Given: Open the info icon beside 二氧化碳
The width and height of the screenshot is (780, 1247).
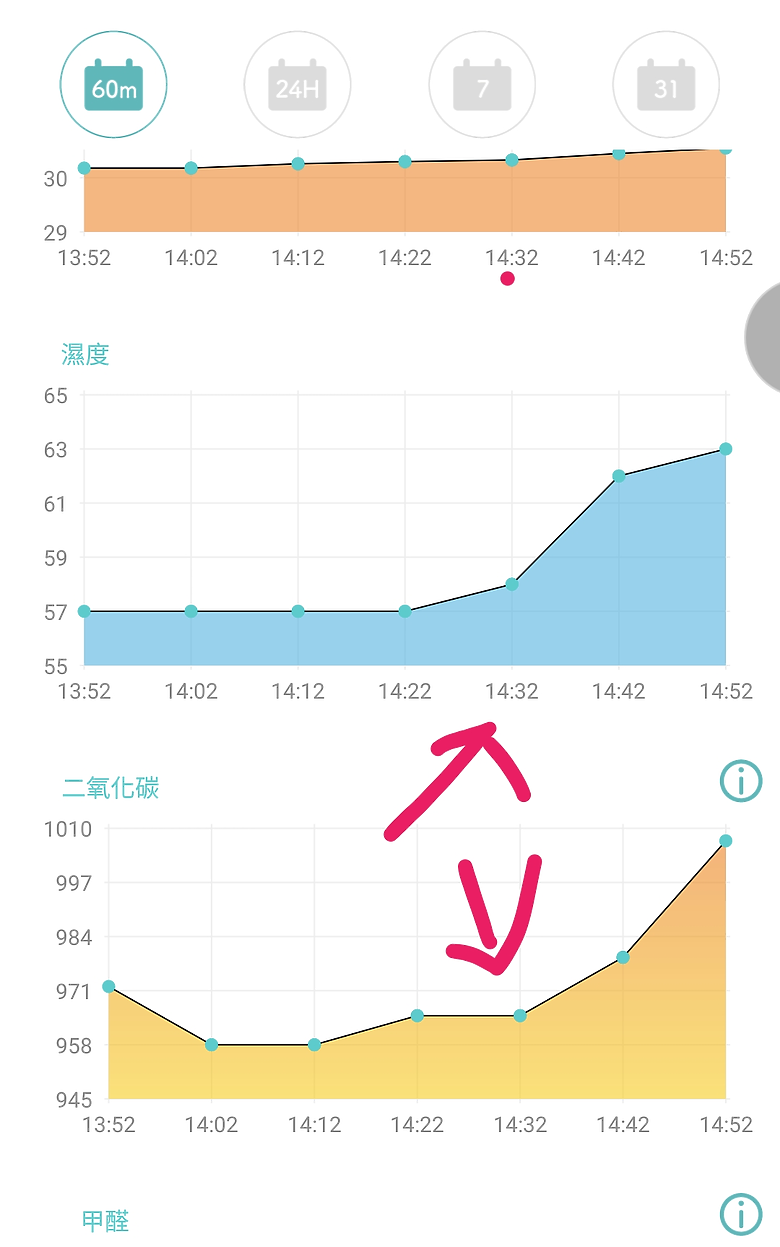Looking at the screenshot, I should [x=741, y=781].
